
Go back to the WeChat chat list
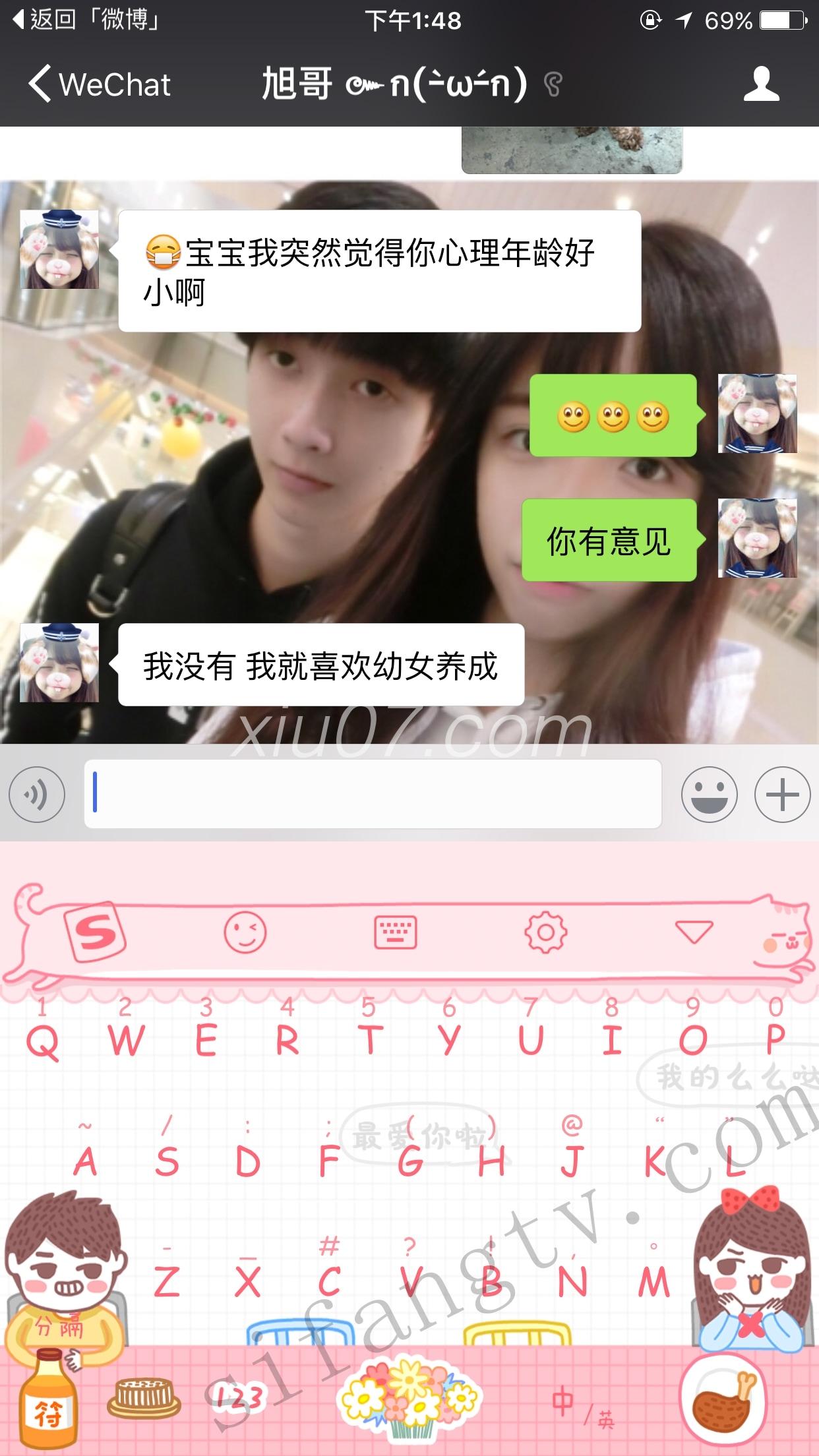(99, 84)
